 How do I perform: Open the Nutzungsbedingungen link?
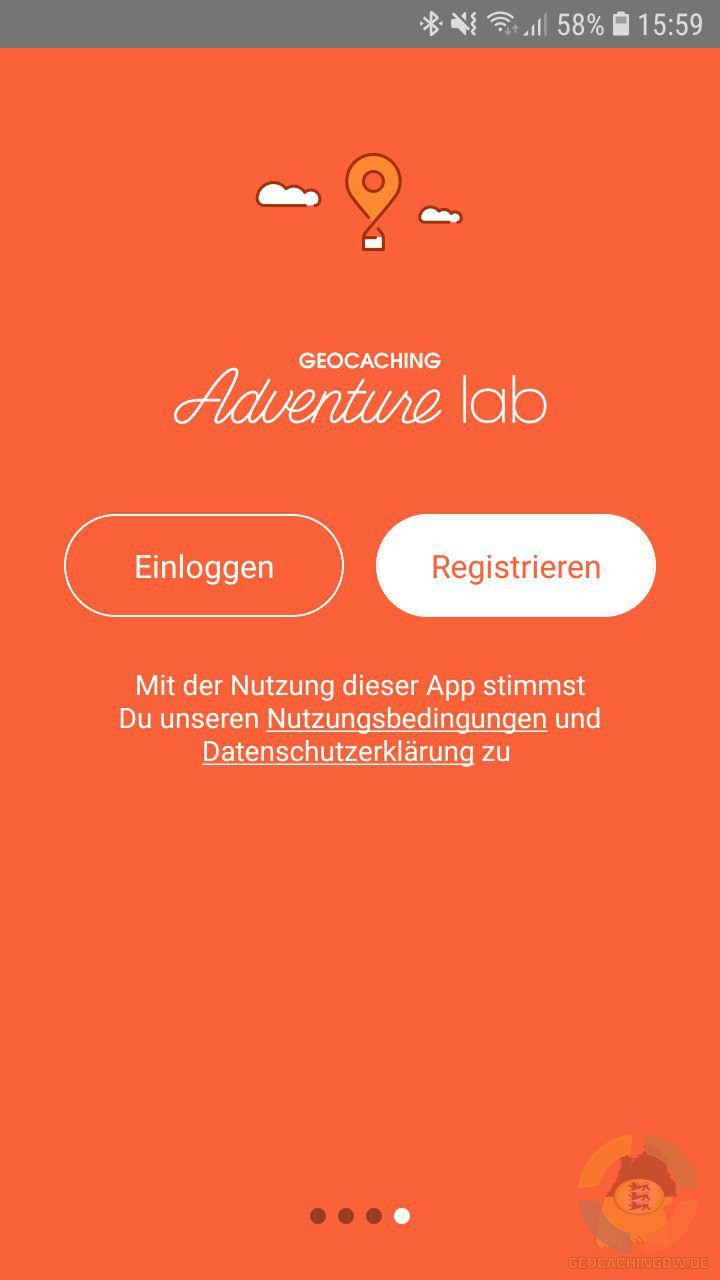(407, 719)
